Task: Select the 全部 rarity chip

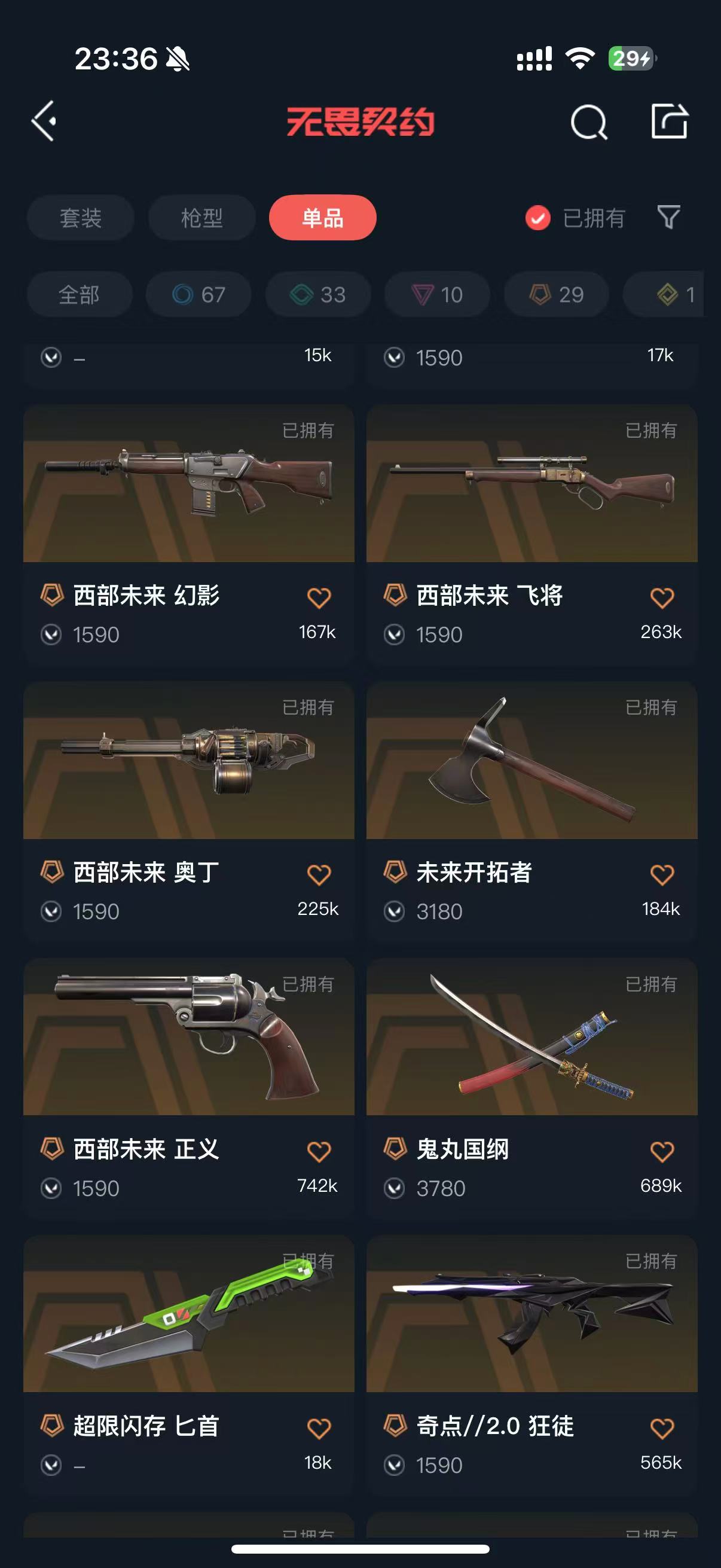Action: tap(79, 295)
